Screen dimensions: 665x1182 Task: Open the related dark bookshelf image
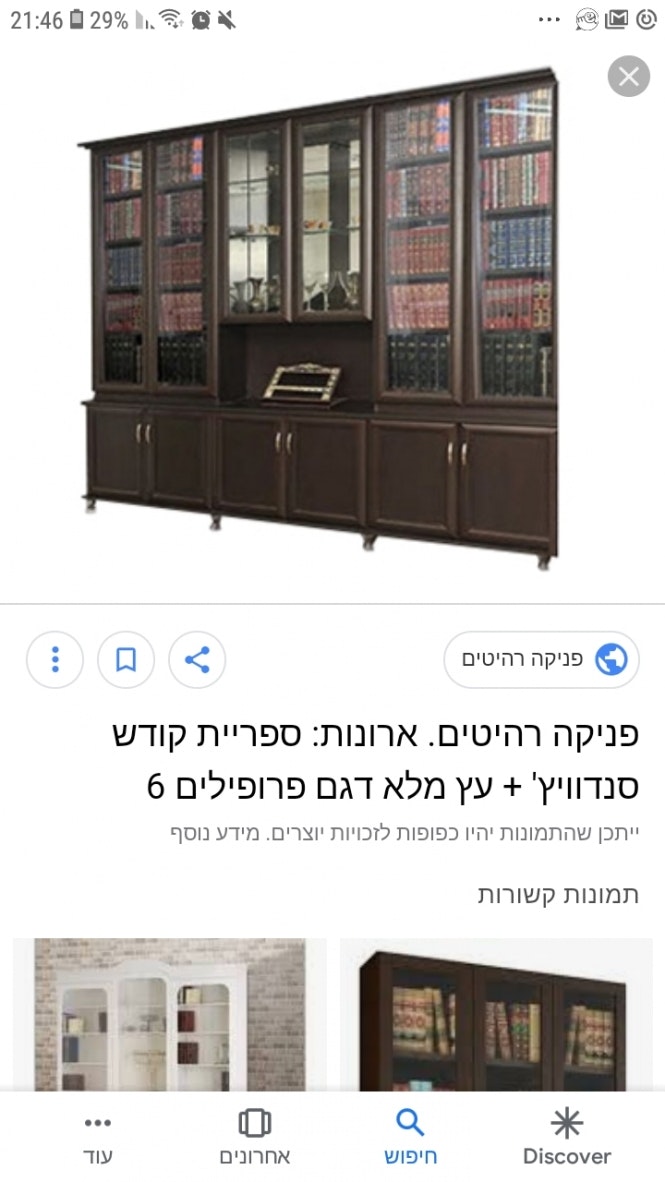click(496, 1015)
